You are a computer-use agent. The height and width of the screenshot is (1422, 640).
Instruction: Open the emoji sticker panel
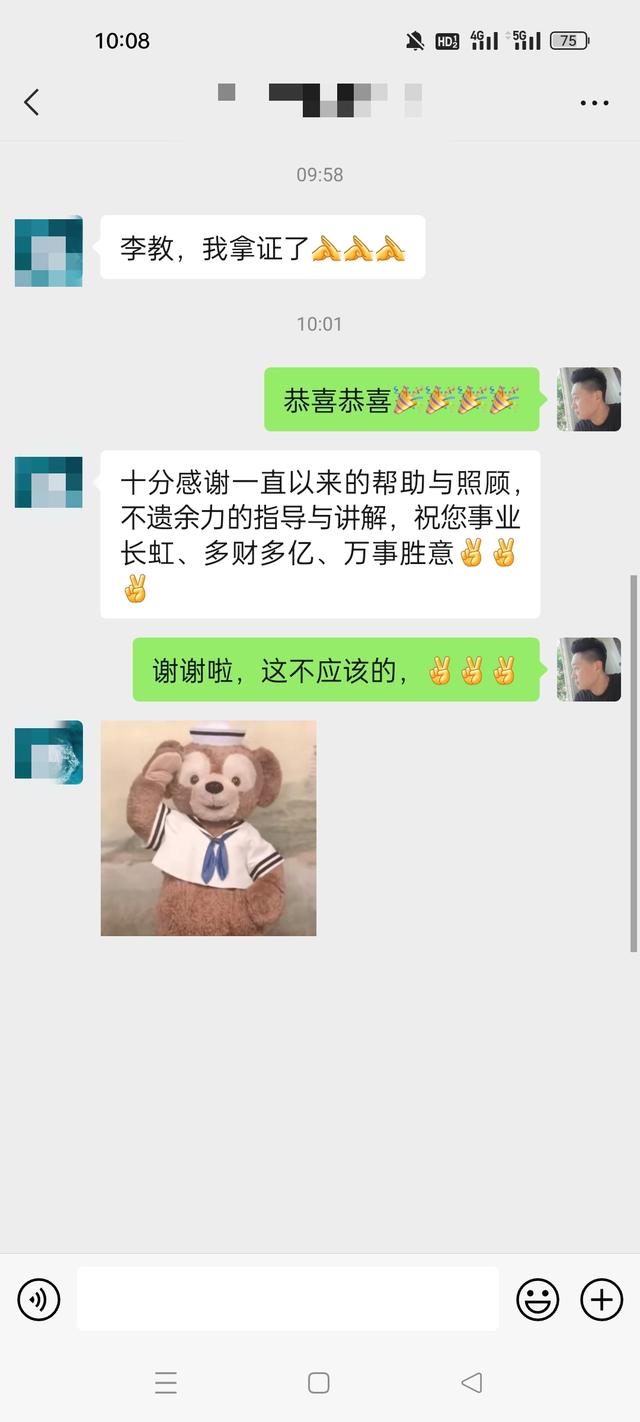click(537, 1299)
